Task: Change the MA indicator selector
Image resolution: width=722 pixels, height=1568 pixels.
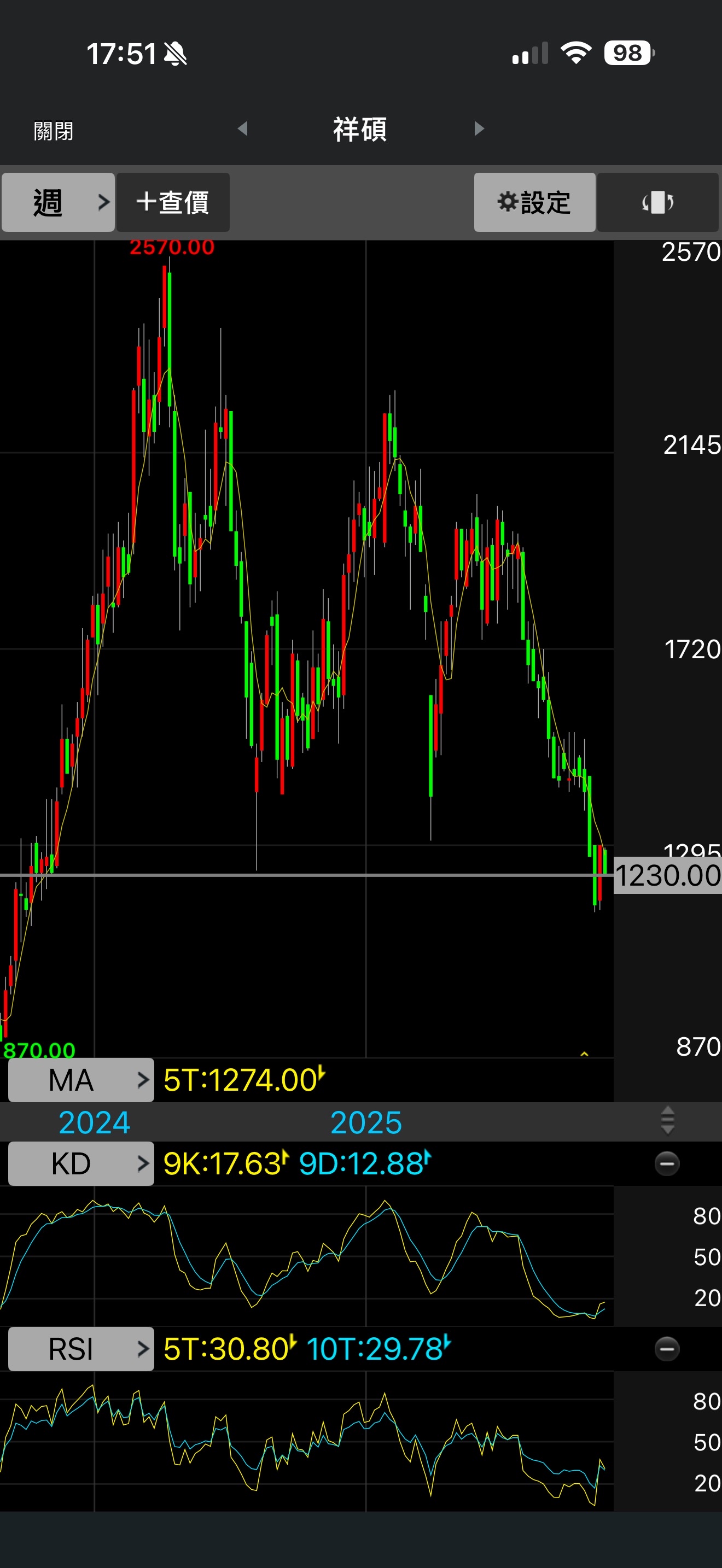Action: 81,1080
